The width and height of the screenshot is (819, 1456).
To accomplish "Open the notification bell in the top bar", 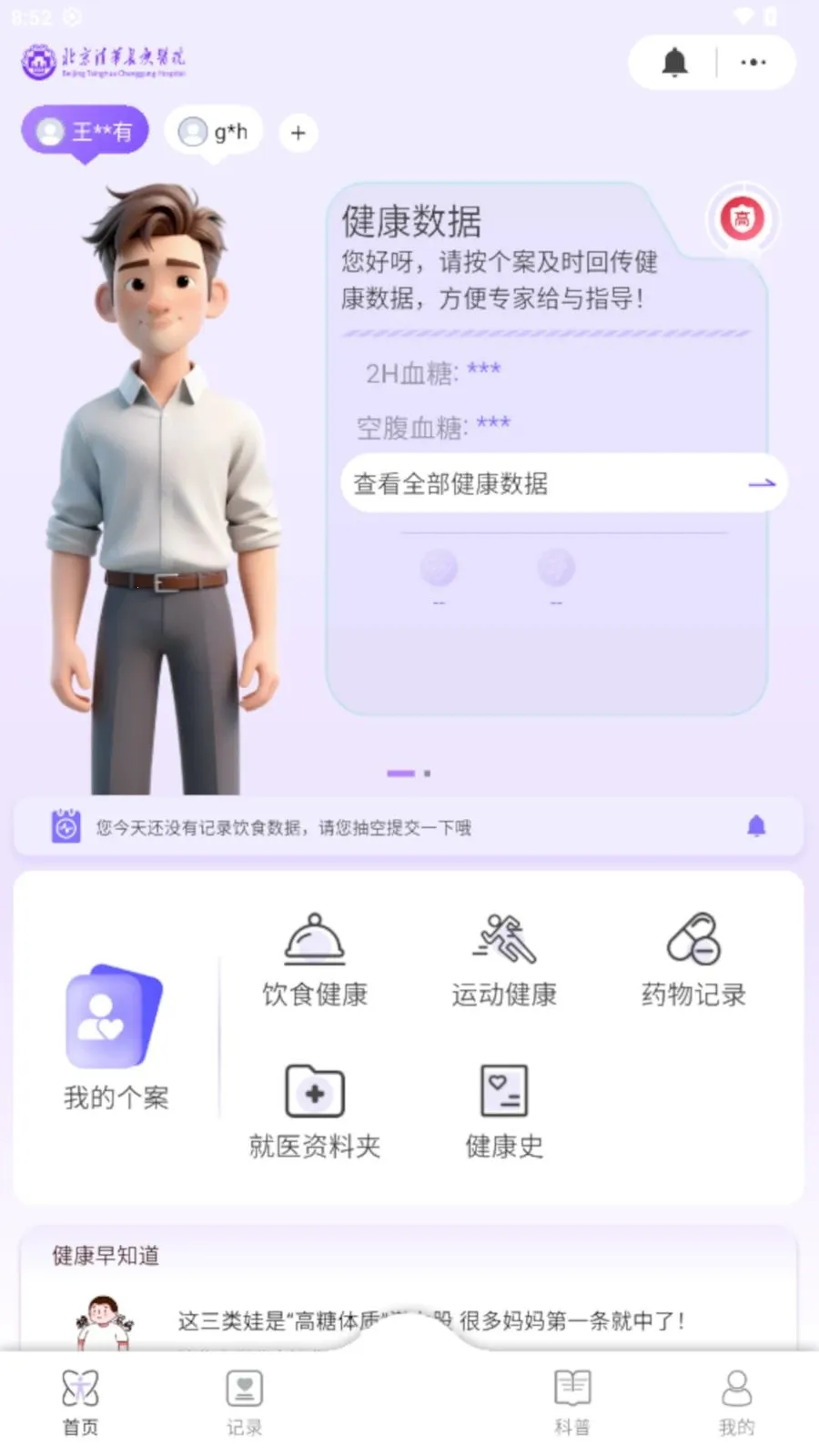I will pyautogui.click(x=674, y=62).
